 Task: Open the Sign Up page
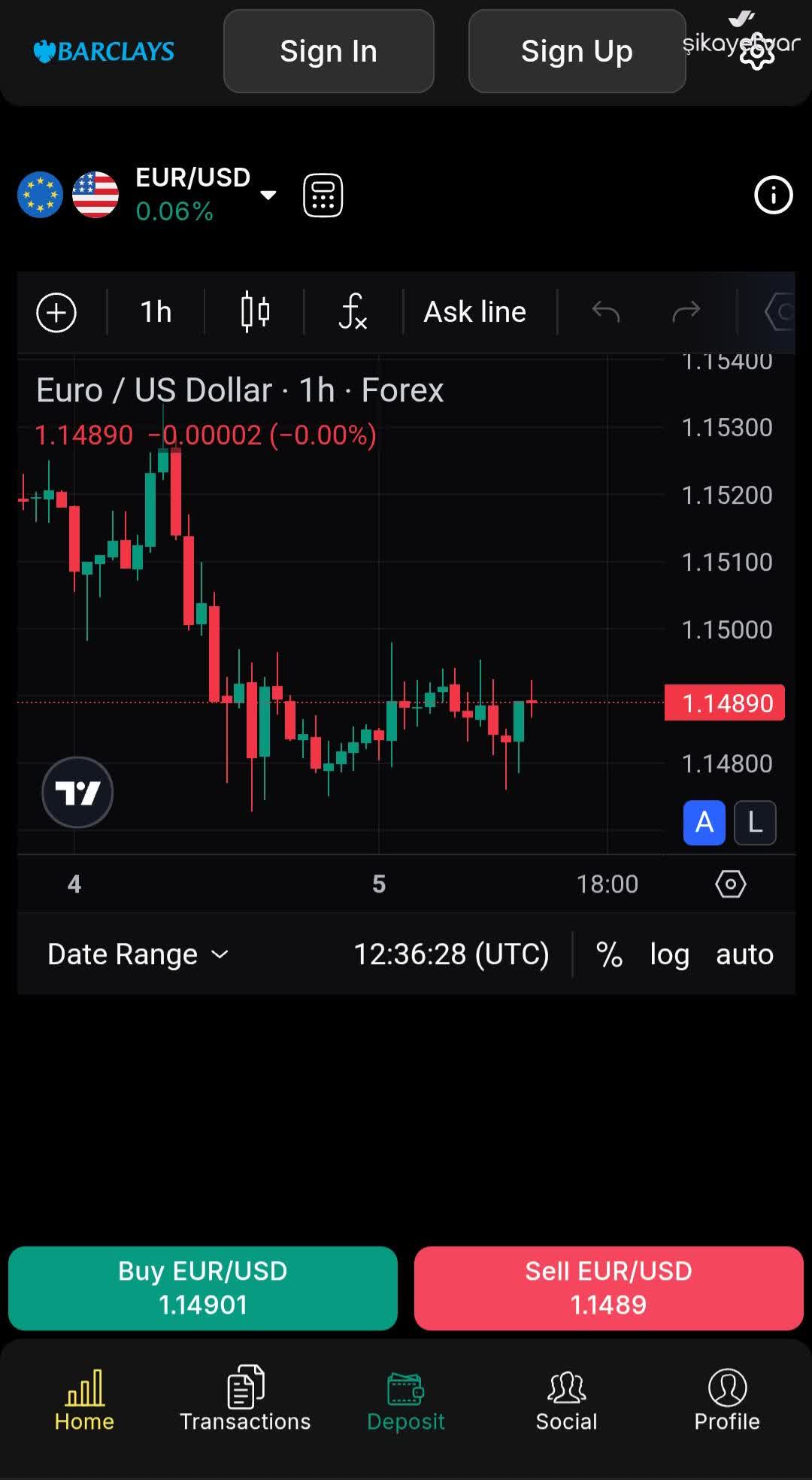click(x=577, y=51)
